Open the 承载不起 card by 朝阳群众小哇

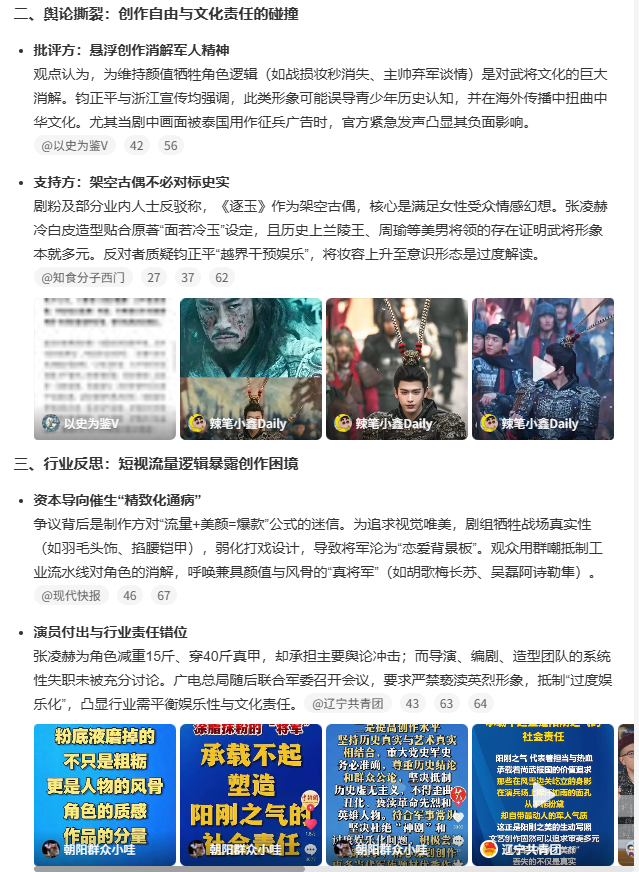point(250,794)
